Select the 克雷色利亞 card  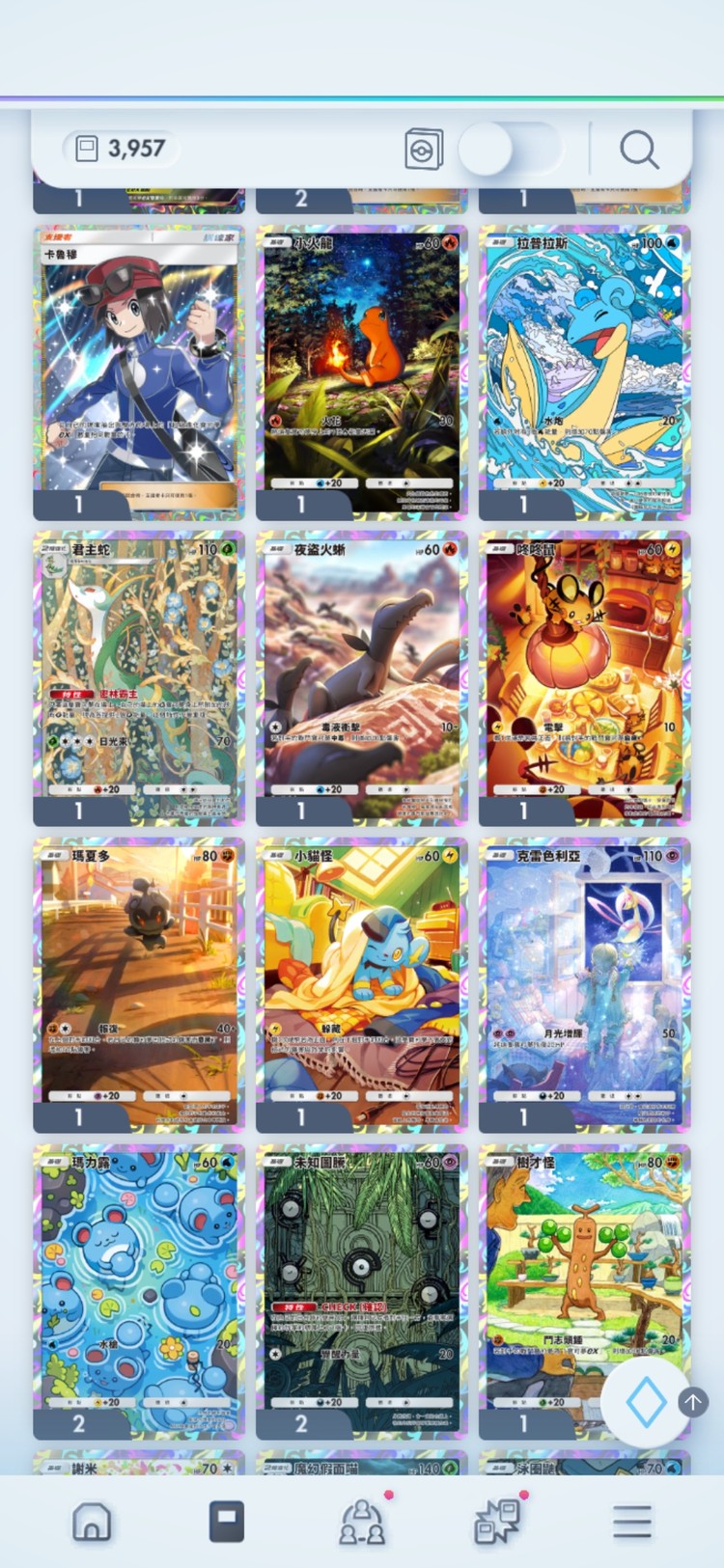(585, 985)
